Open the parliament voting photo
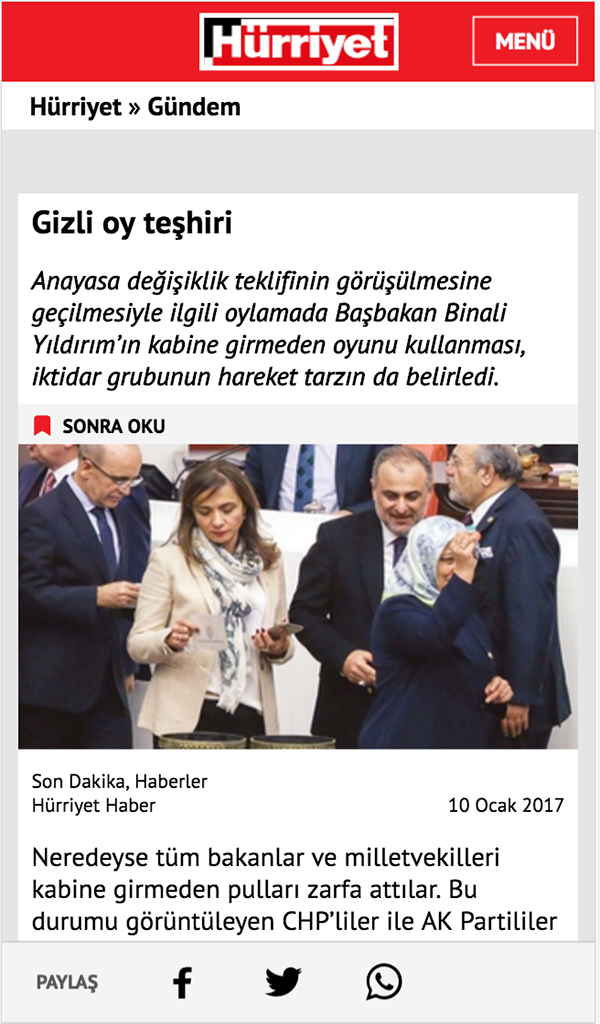Screen dimensions: 600x1024 298,596
